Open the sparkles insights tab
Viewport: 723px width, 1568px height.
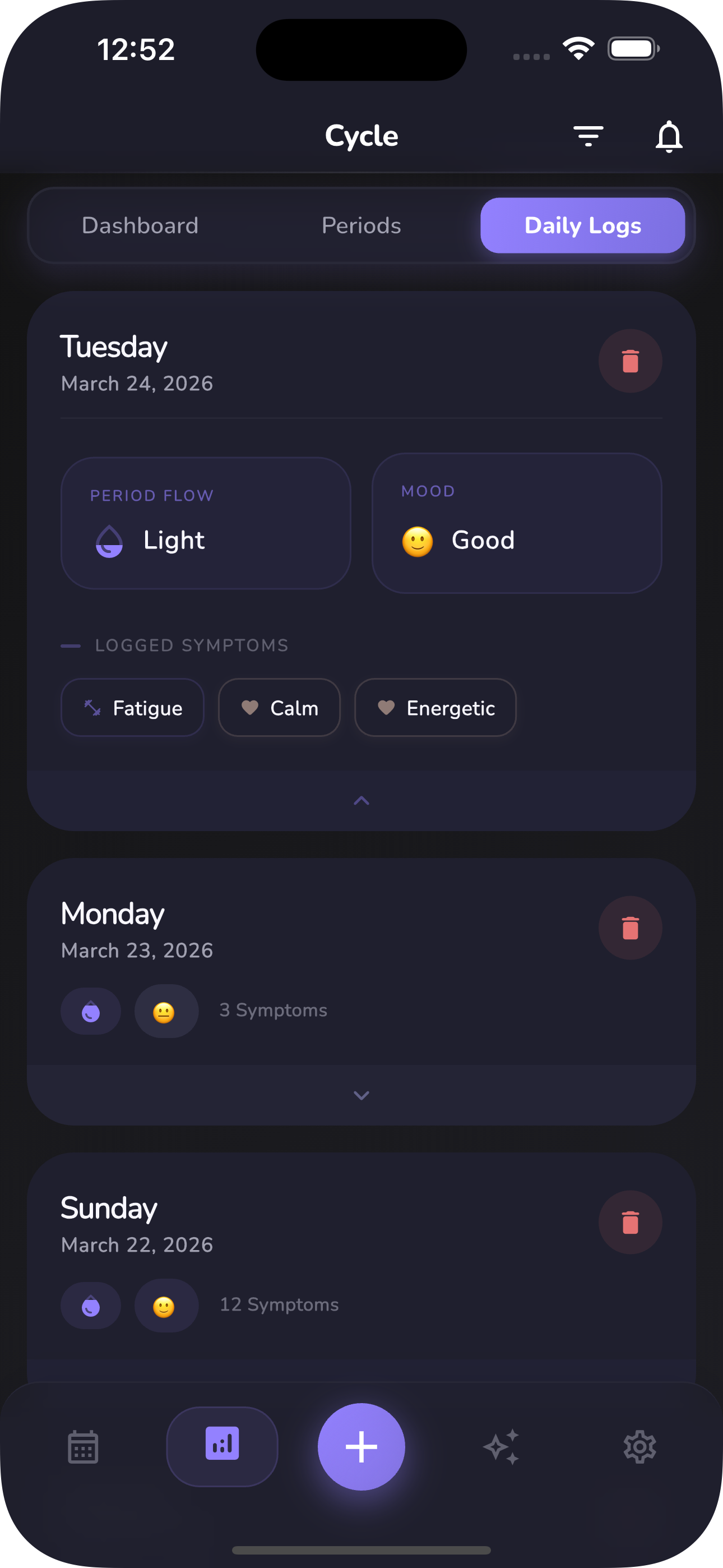501,1446
